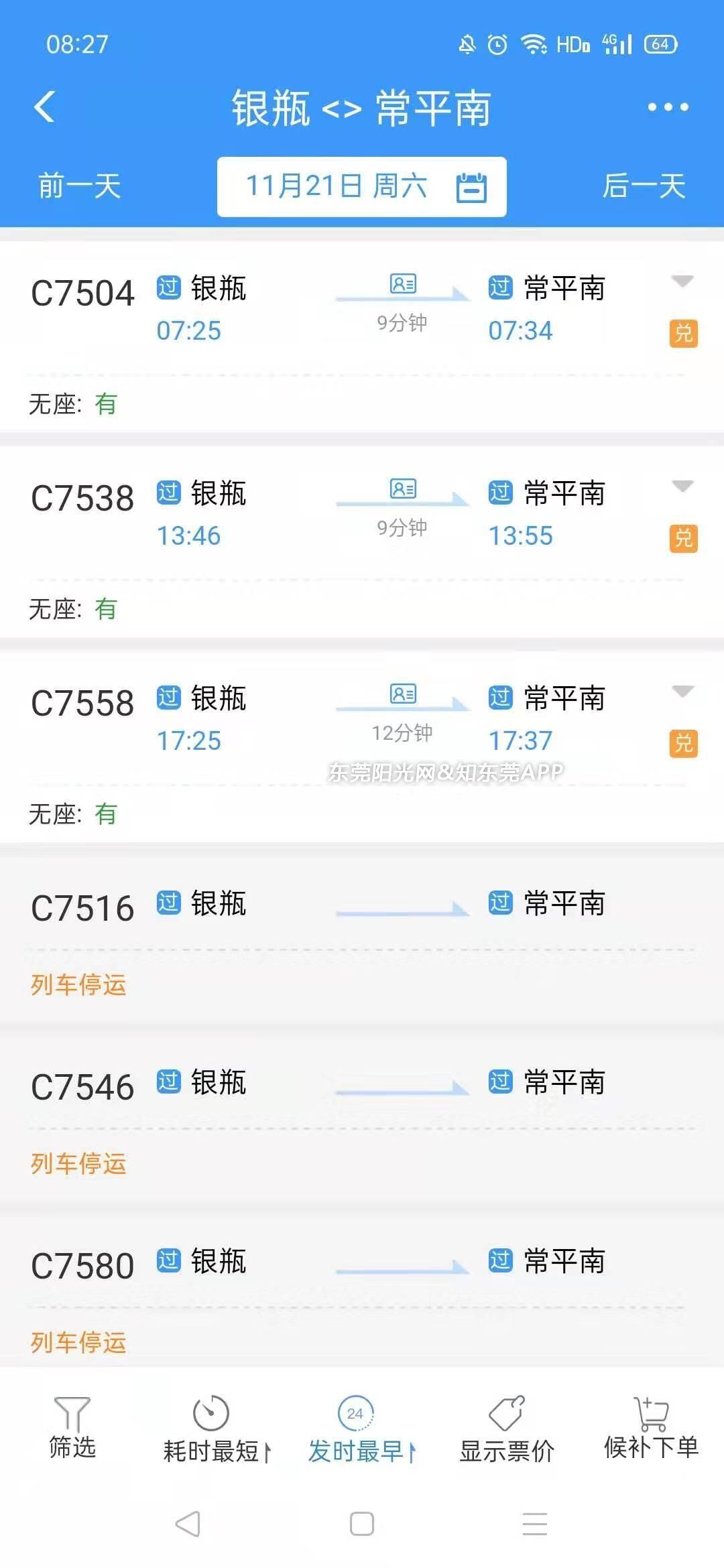Open waitlist order (候补下单)
This screenshot has height=1568, width=724.
click(651, 1427)
